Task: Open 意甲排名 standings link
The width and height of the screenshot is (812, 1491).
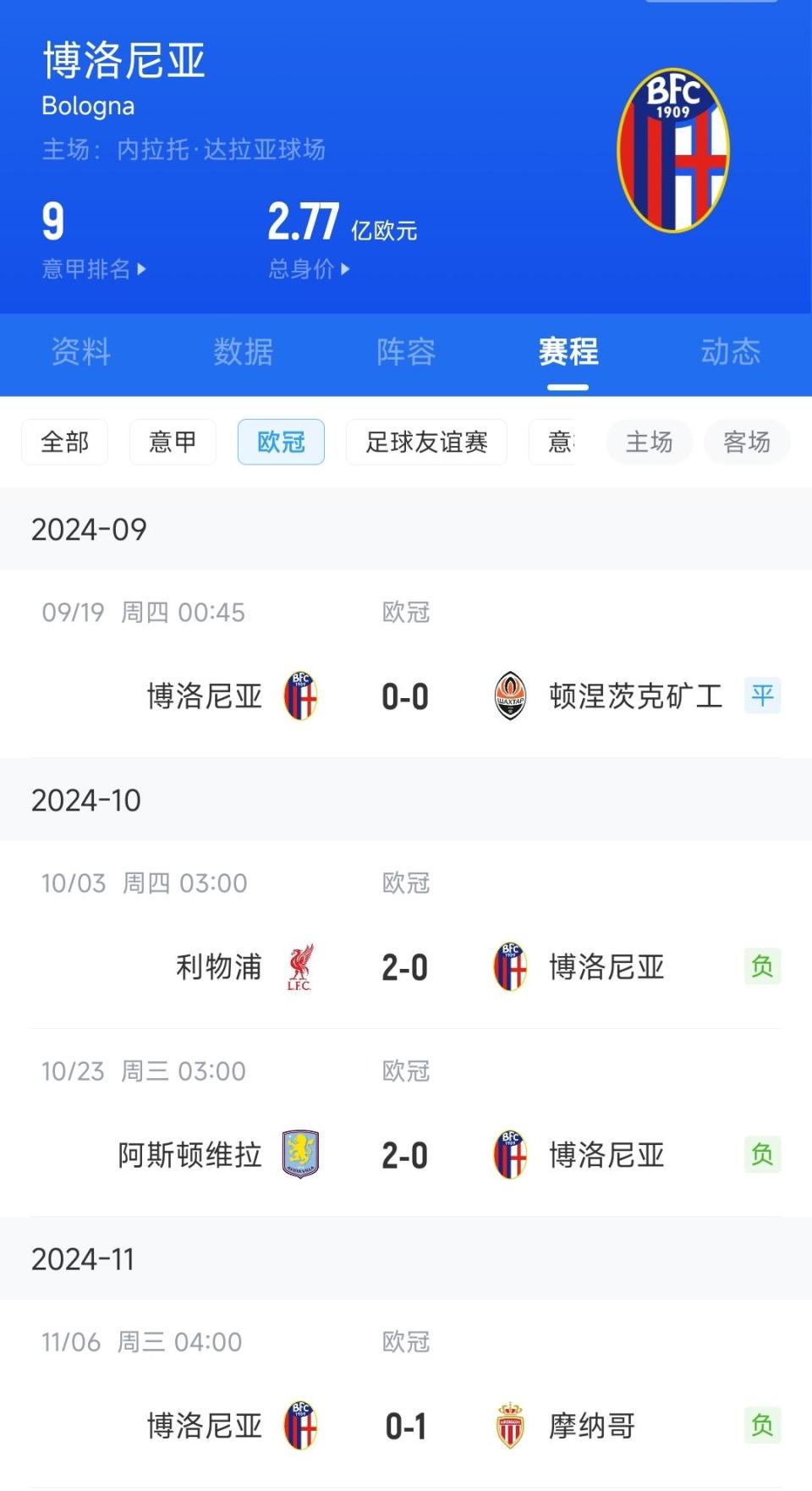Action: tap(93, 269)
